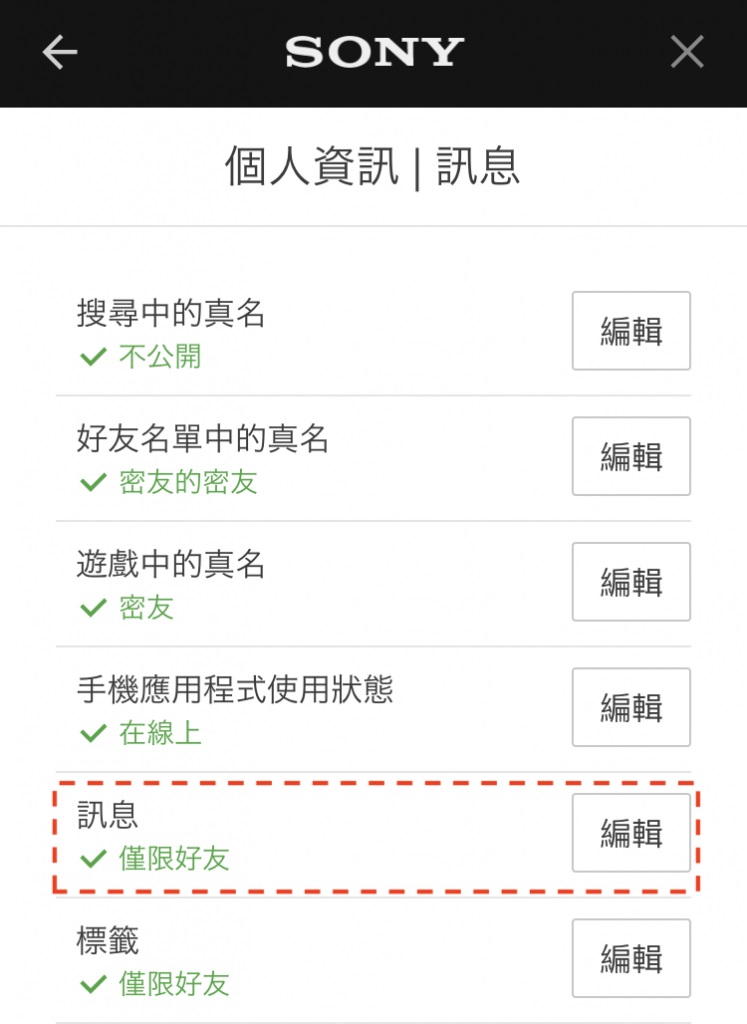
Task: Click the X close icon
Action: [687, 52]
